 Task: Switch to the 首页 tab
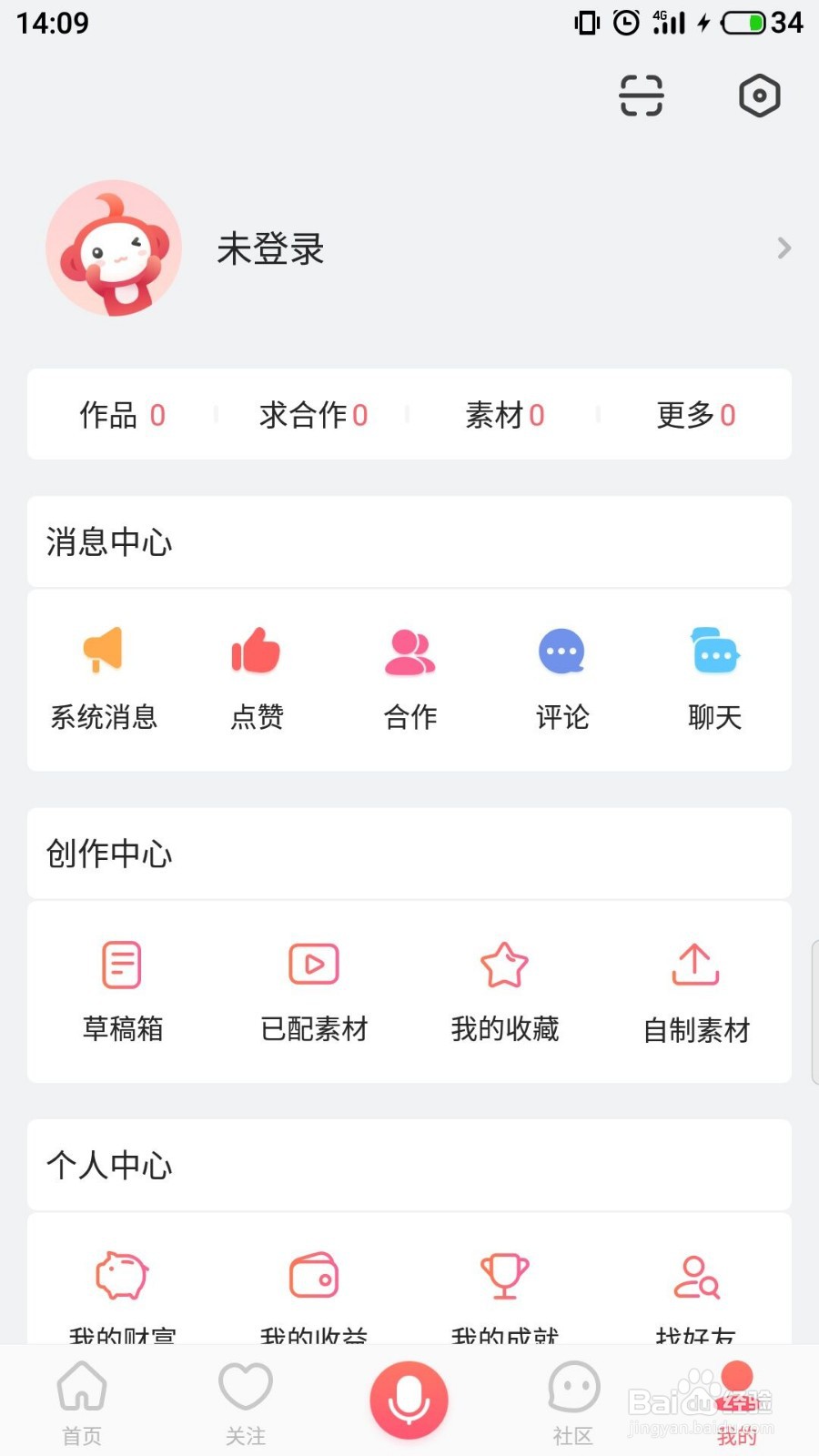click(x=82, y=1401)
